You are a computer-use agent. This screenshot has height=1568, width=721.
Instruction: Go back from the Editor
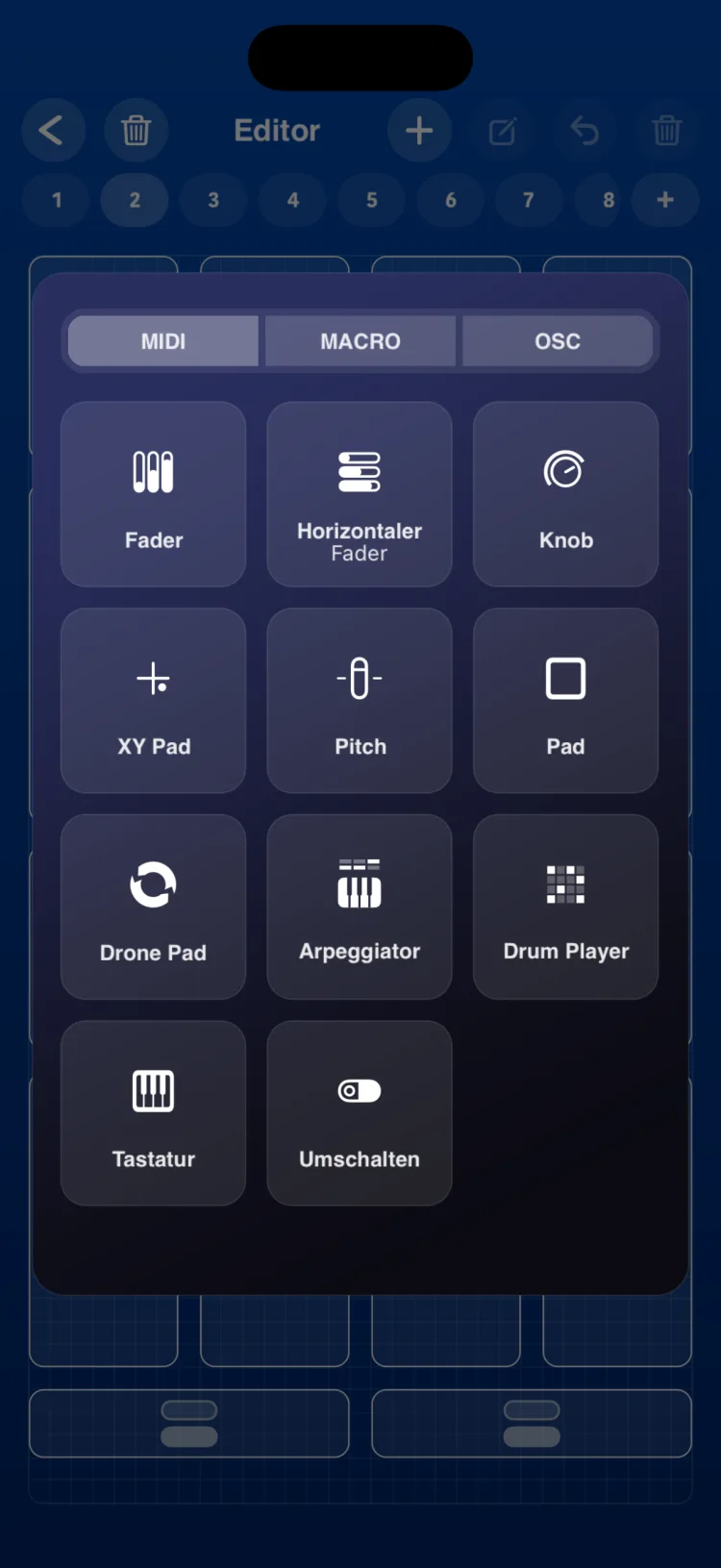point(54,130)
